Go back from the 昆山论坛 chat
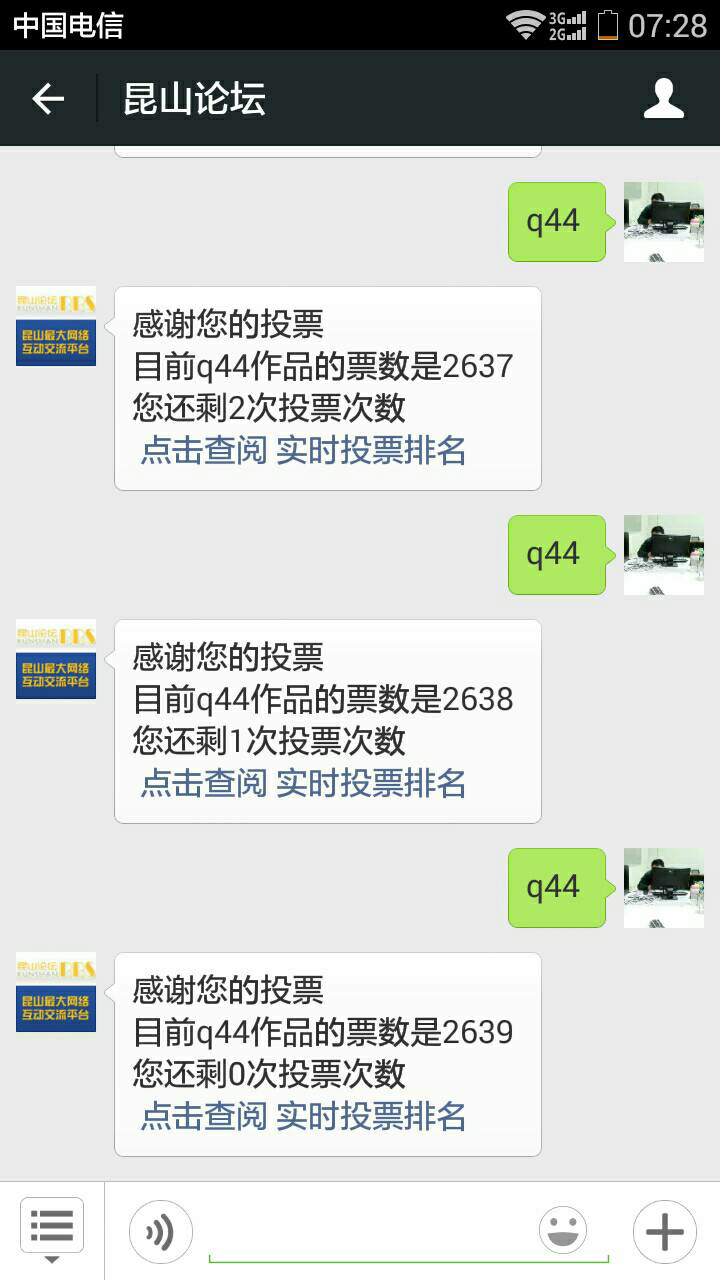 (48, 98)
